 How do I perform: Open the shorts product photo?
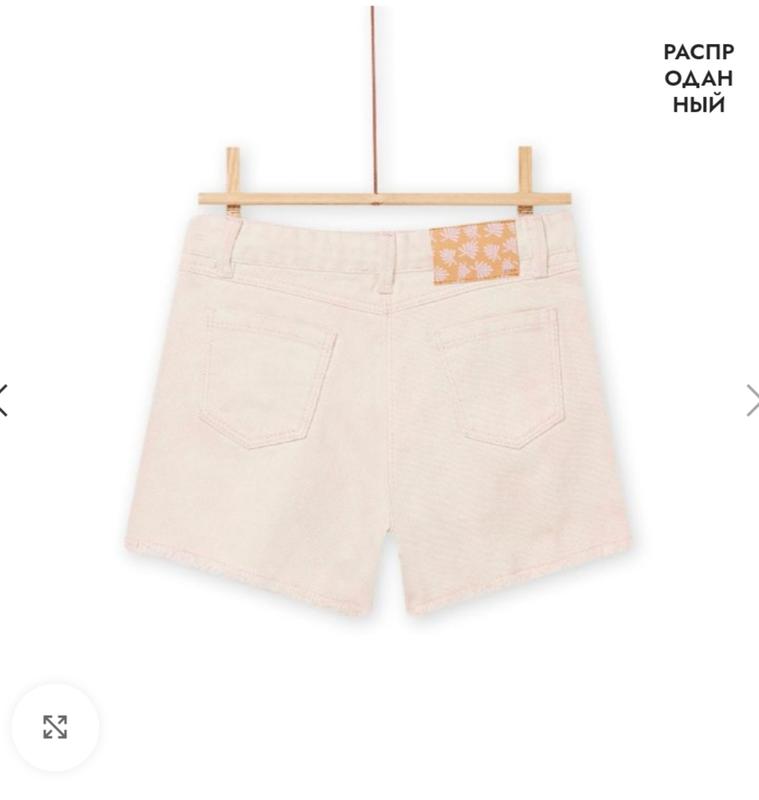380,410
